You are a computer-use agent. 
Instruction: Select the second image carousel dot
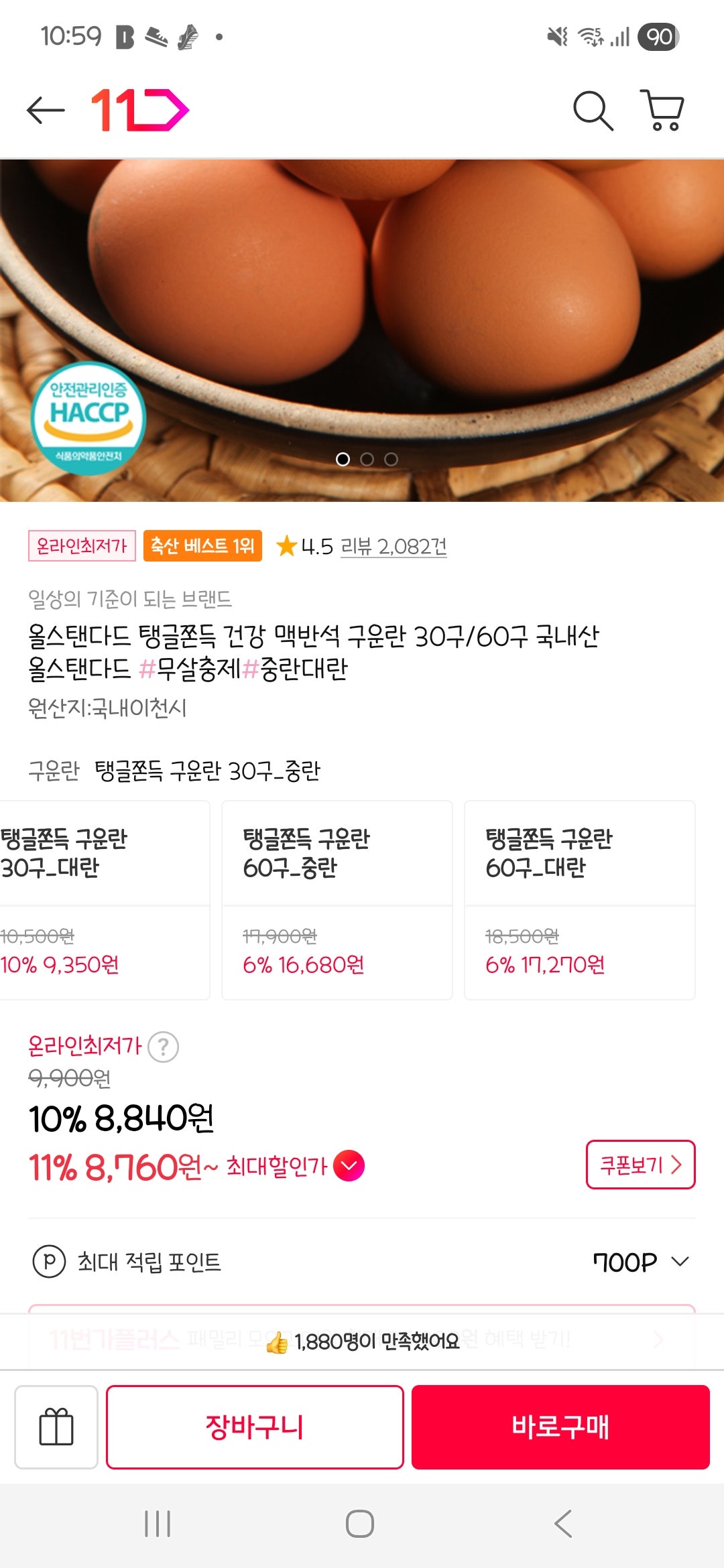[368, 460]
